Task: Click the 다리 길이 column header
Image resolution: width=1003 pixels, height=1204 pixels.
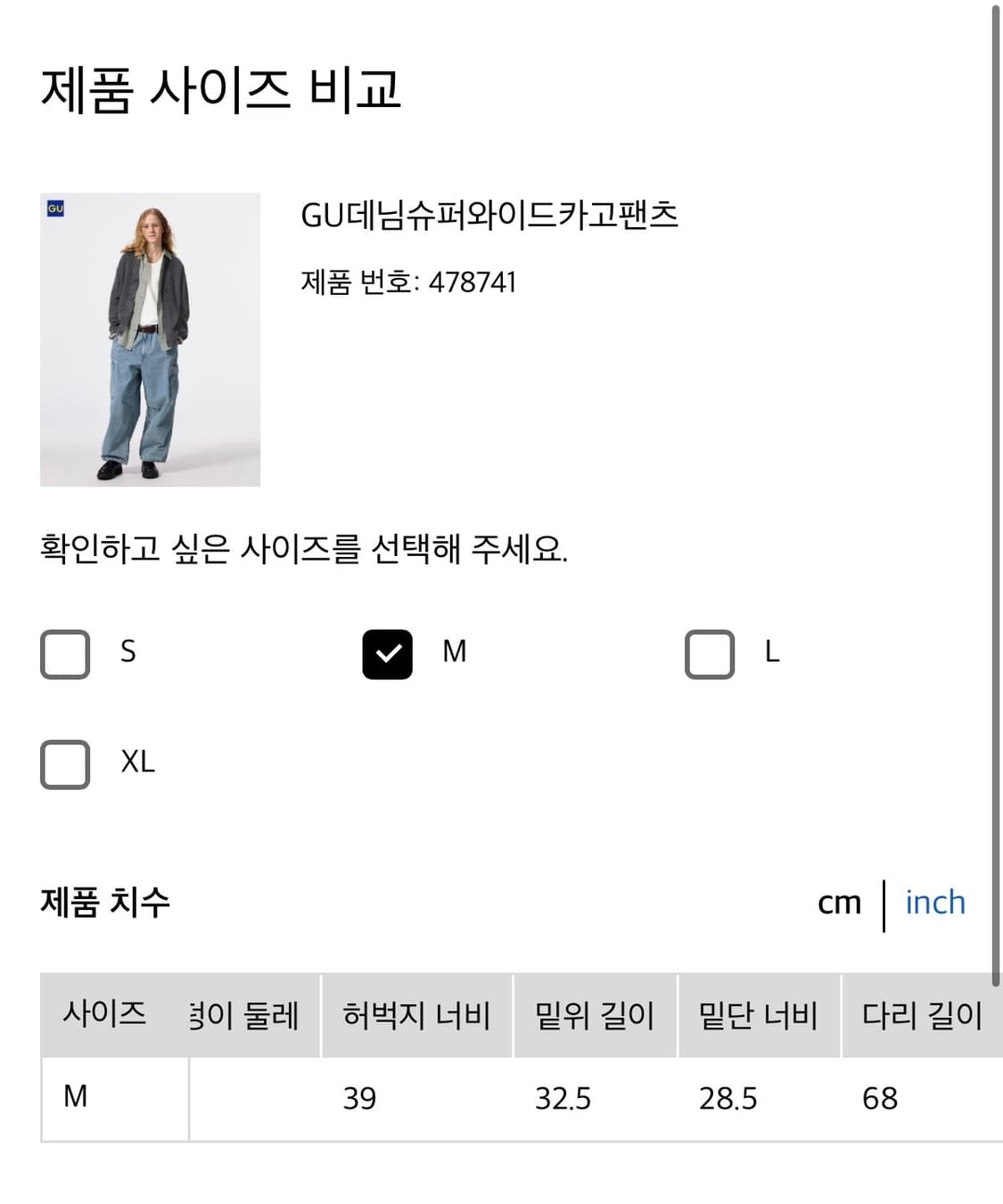Action: (922, 1013)
